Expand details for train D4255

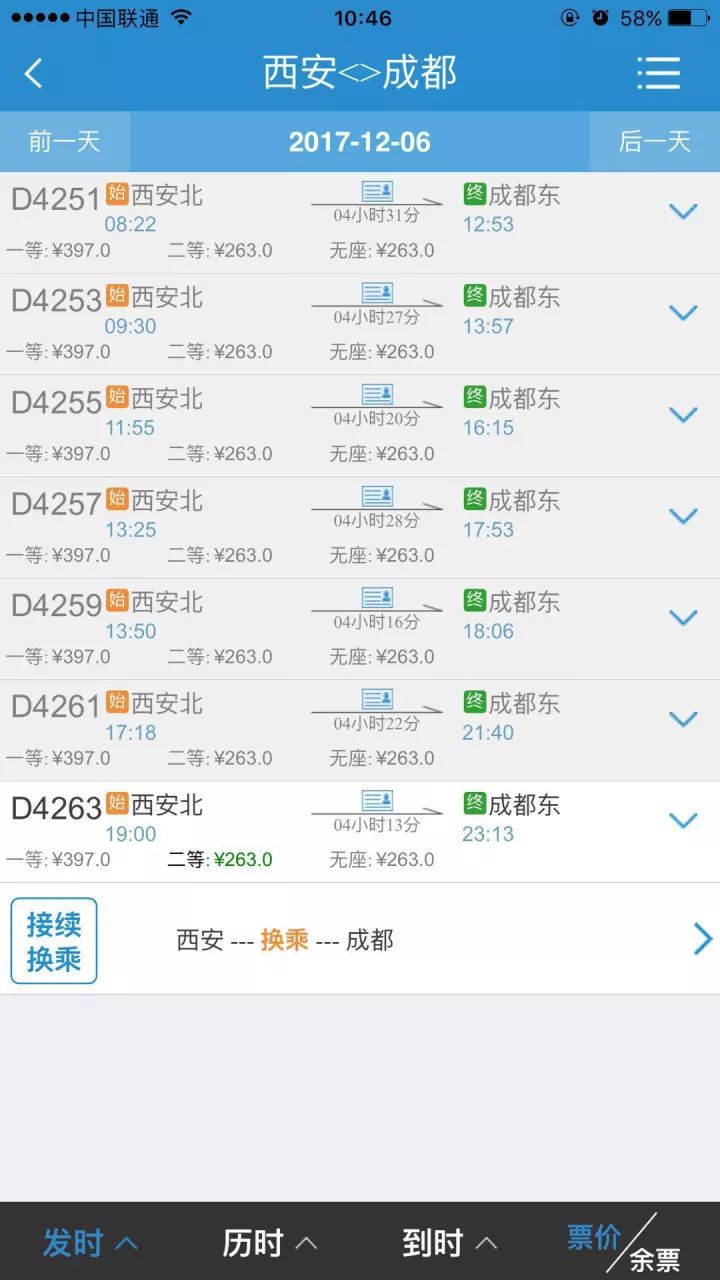tap(684, 413)
